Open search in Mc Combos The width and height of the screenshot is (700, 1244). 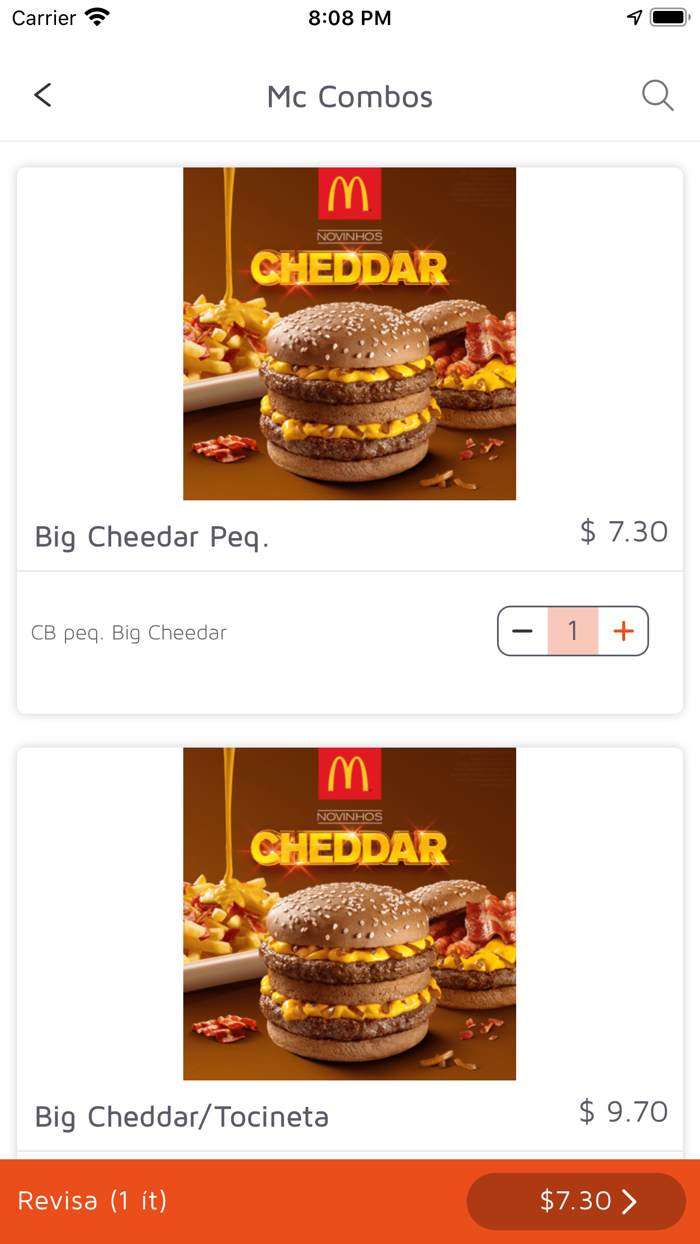pyautogui.click(x=657, y=96)
